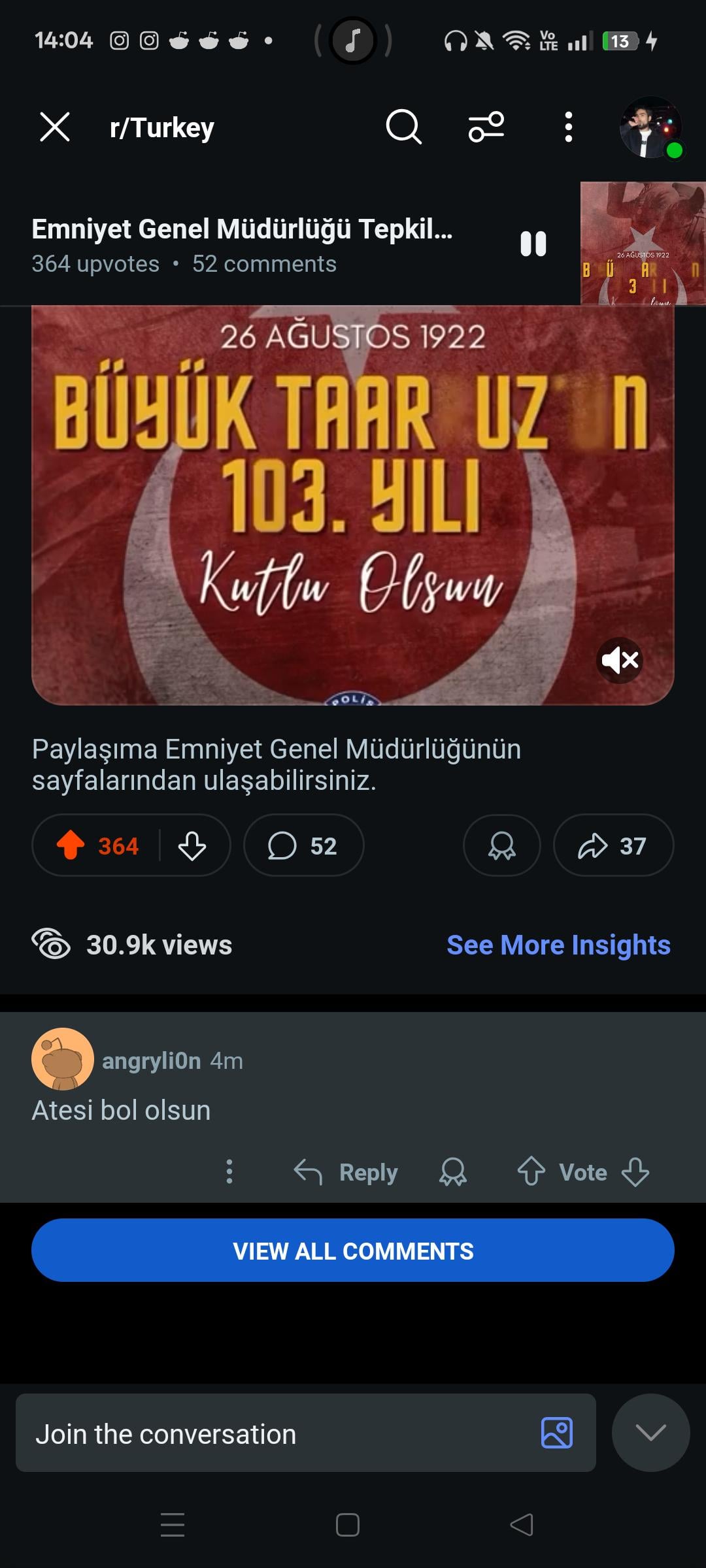Open angryli0n's profile
Viewport: 706px width, 1568px height.
[x=151, y=1060]
